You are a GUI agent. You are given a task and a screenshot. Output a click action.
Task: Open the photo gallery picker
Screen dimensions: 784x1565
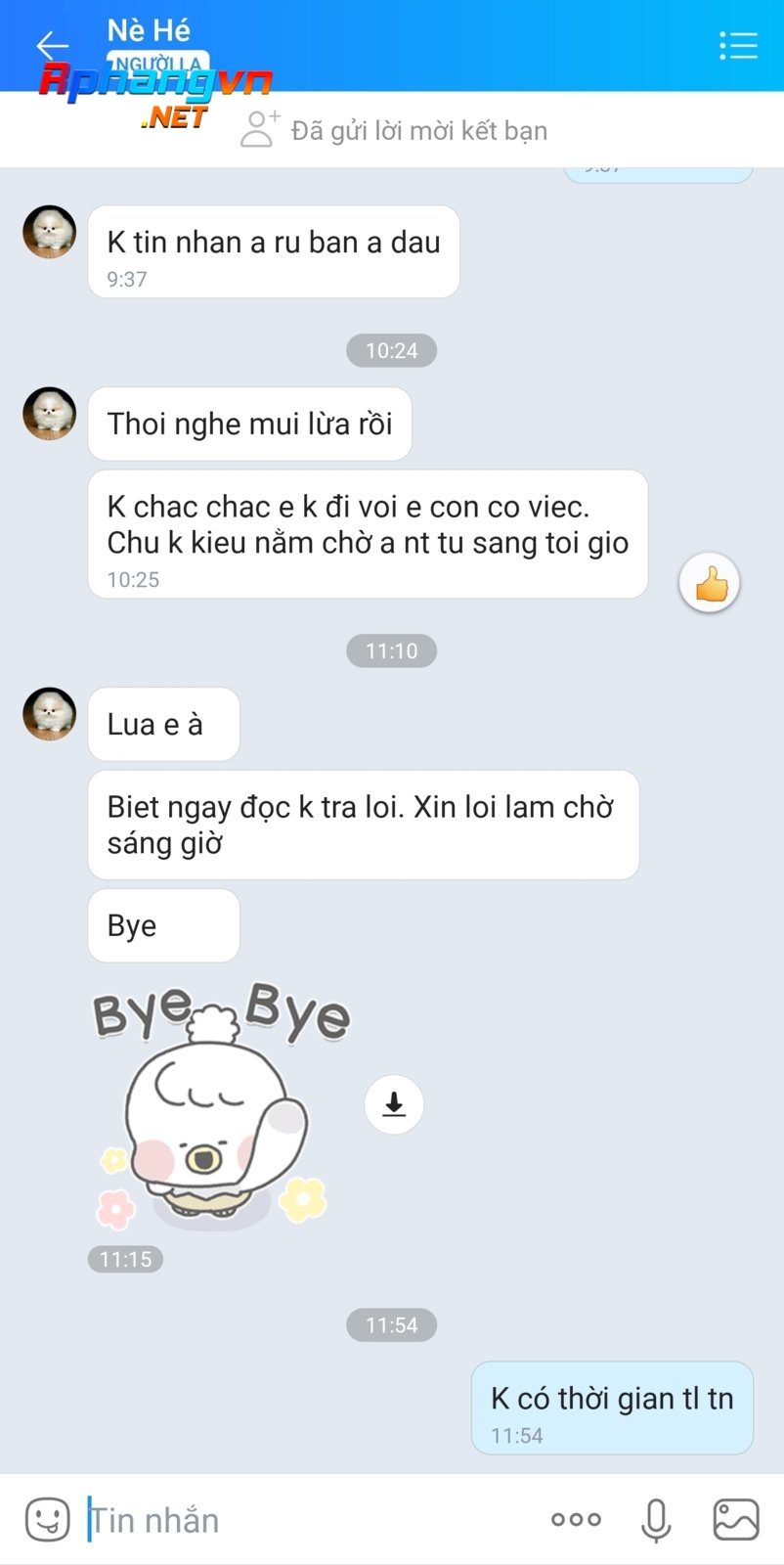pos(736,1519)
